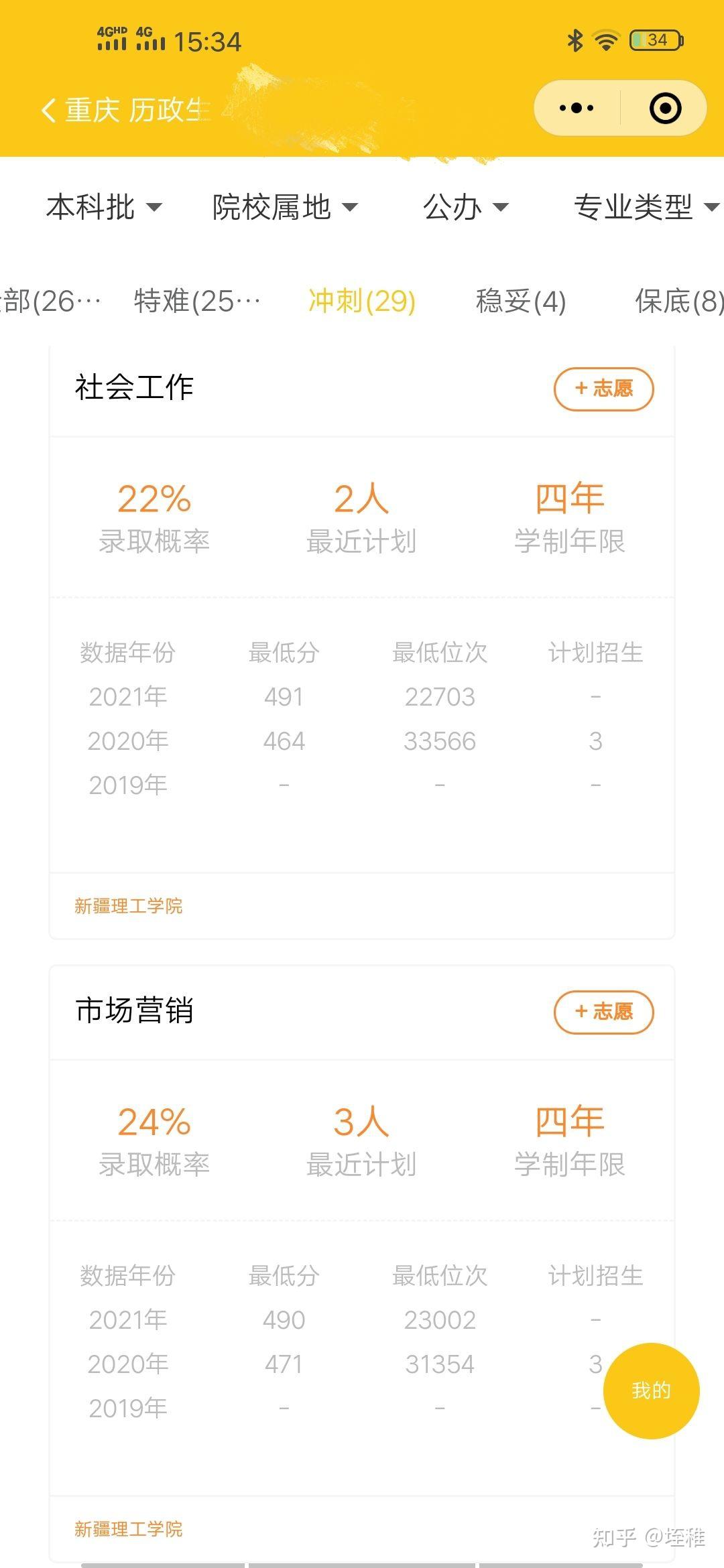Image resolution: width=724 pixels, height=1568 pixels.
Task: Open the 社会工作 major card
Action: [x=134, y=388]
